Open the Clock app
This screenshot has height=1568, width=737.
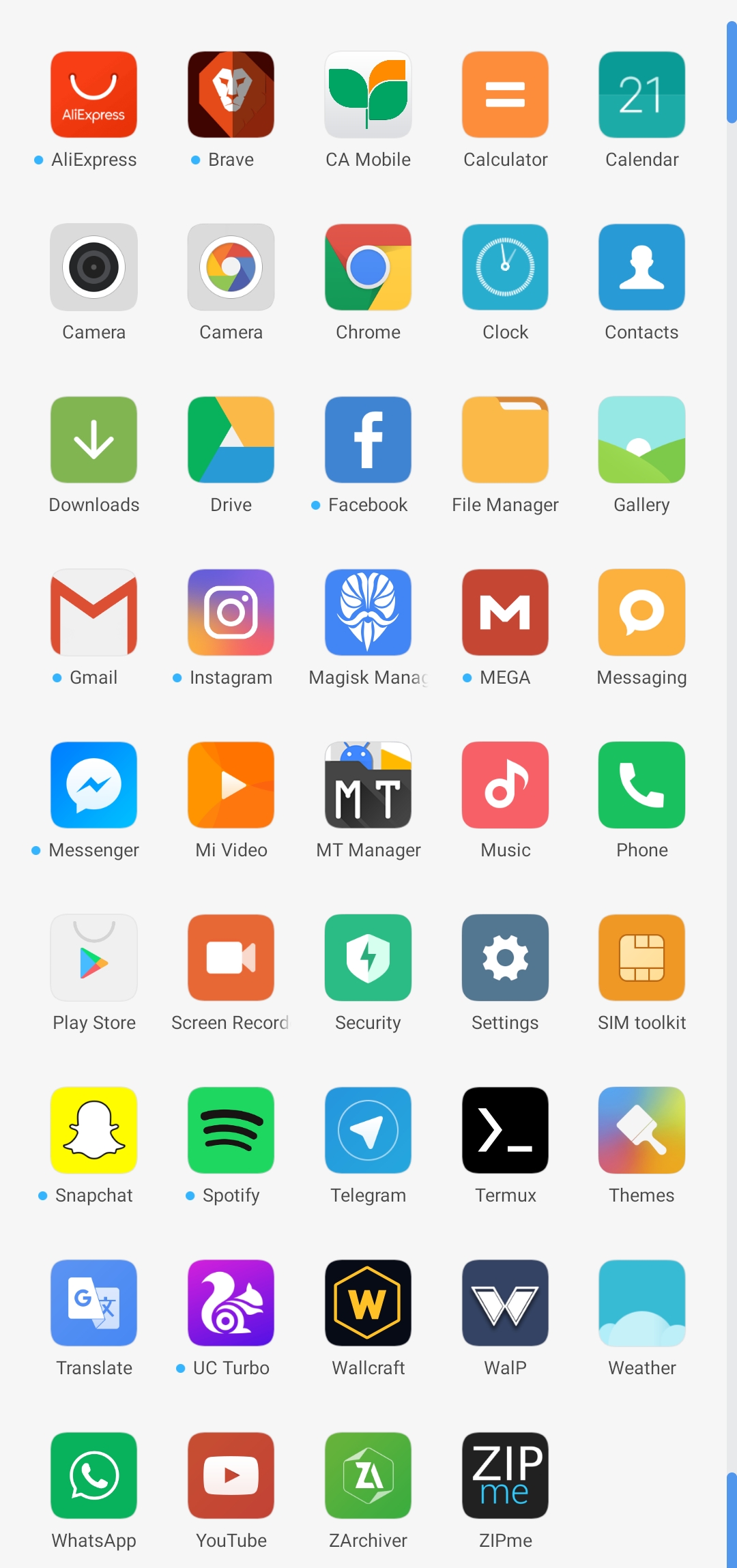pyautogui.click(x=505, y=267)
